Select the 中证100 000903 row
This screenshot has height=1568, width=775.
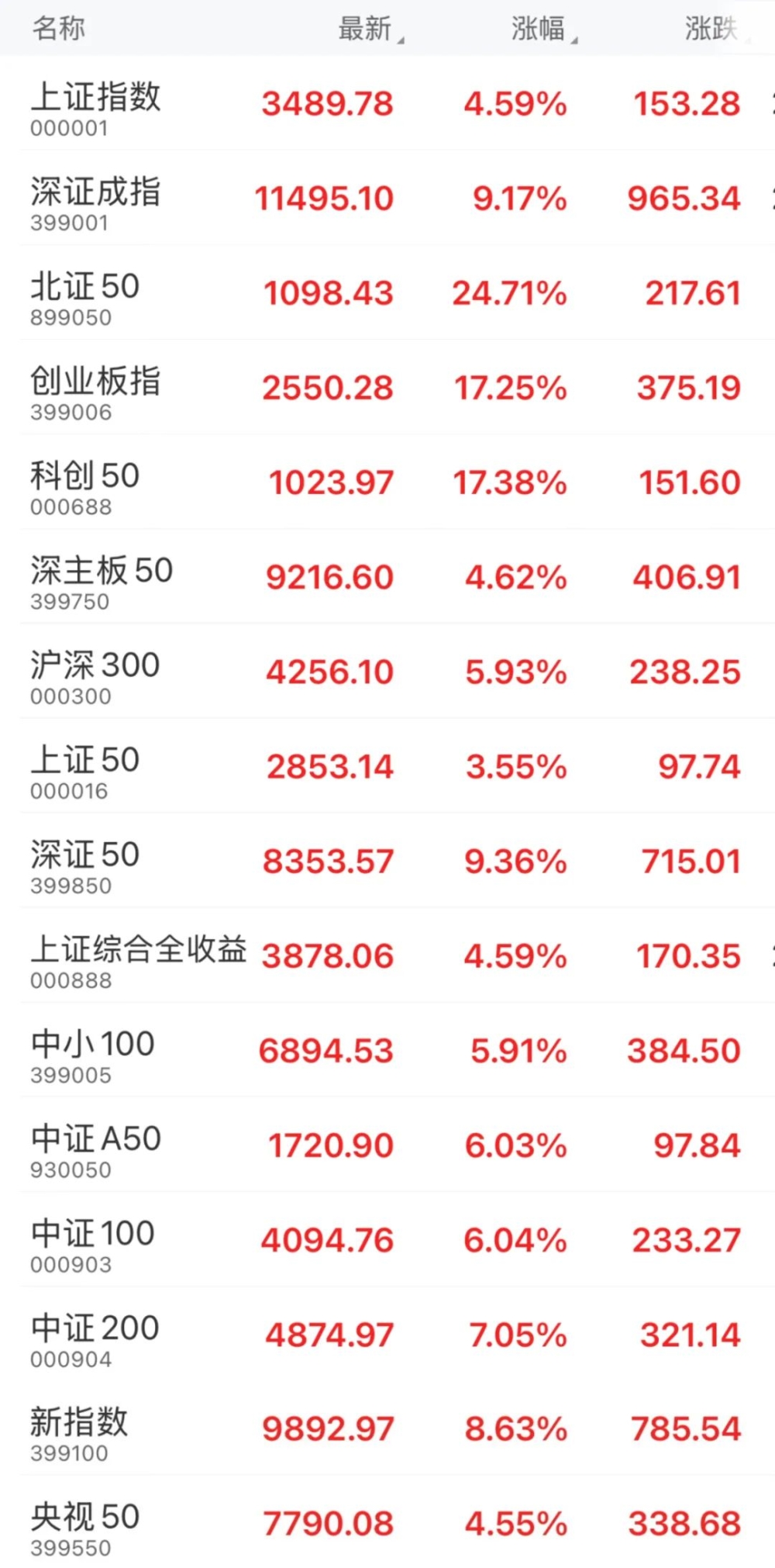click(93, 1242)
